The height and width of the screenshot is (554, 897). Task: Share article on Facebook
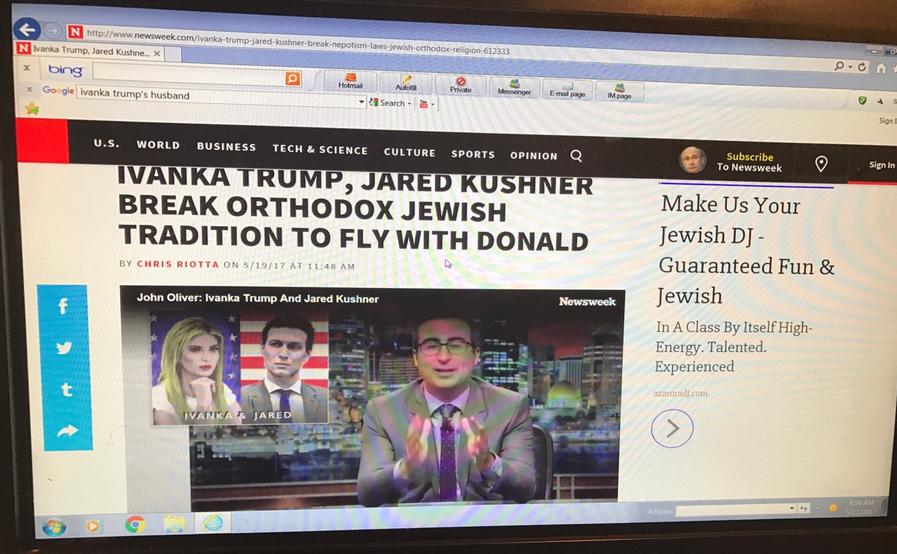(63, 307)
